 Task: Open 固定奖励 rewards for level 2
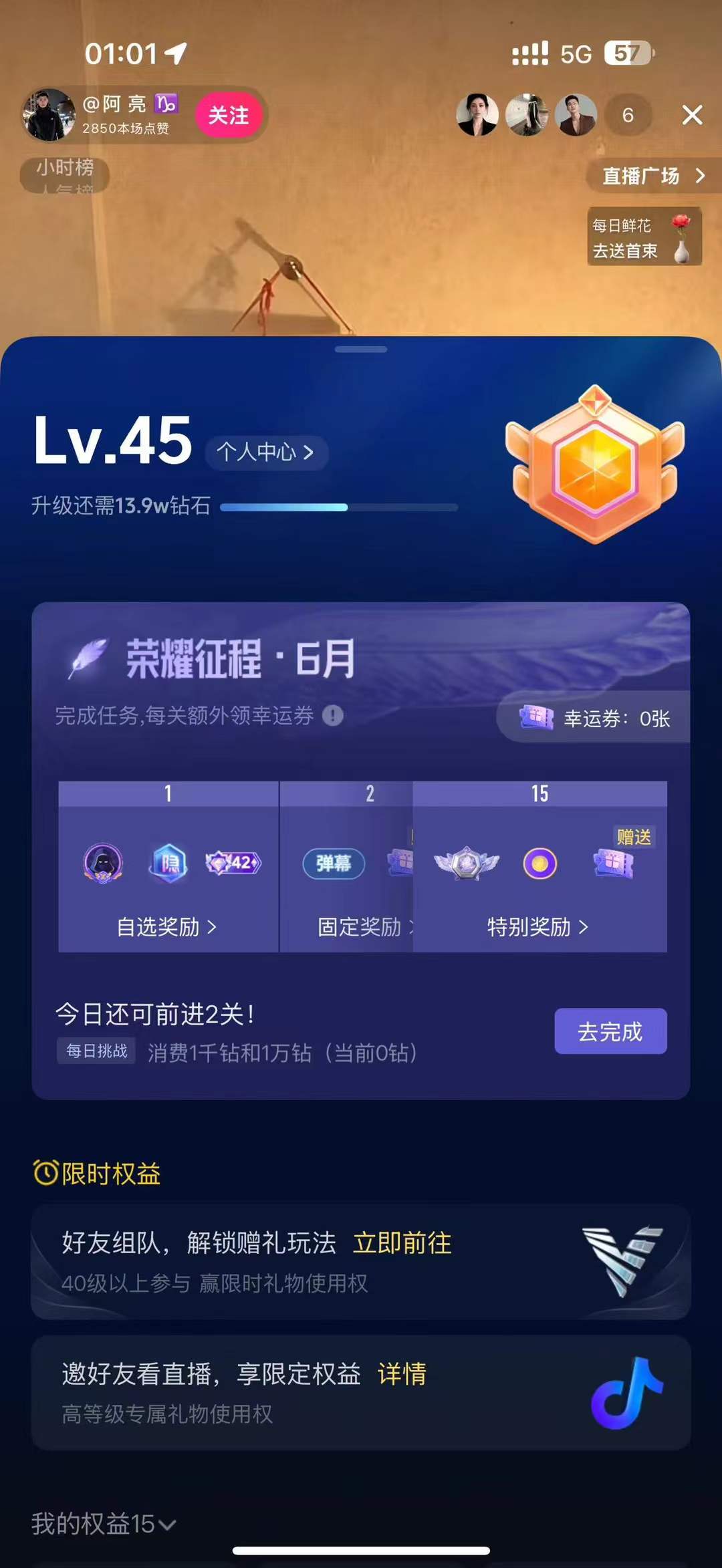pos(361,926)
